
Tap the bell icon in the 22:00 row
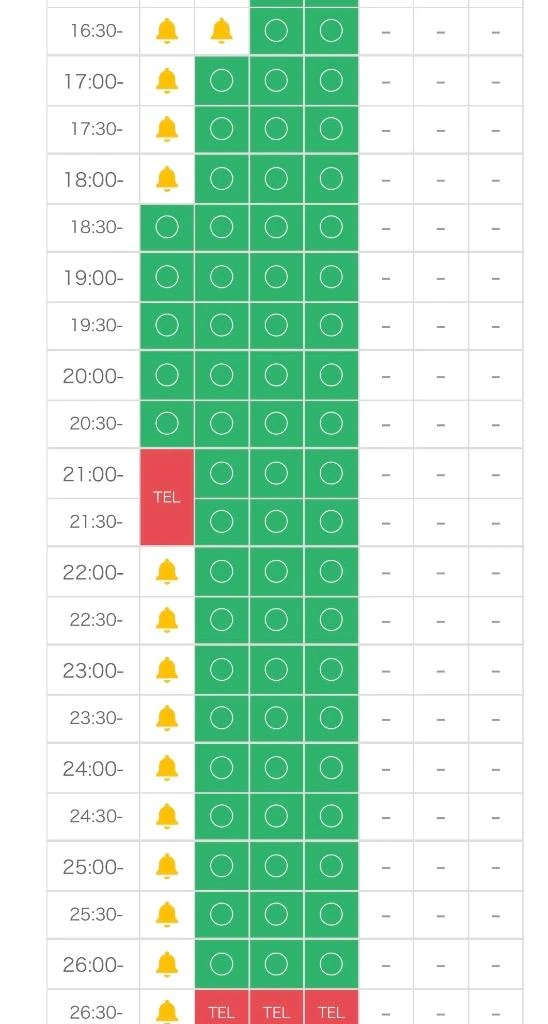(167, 571)
